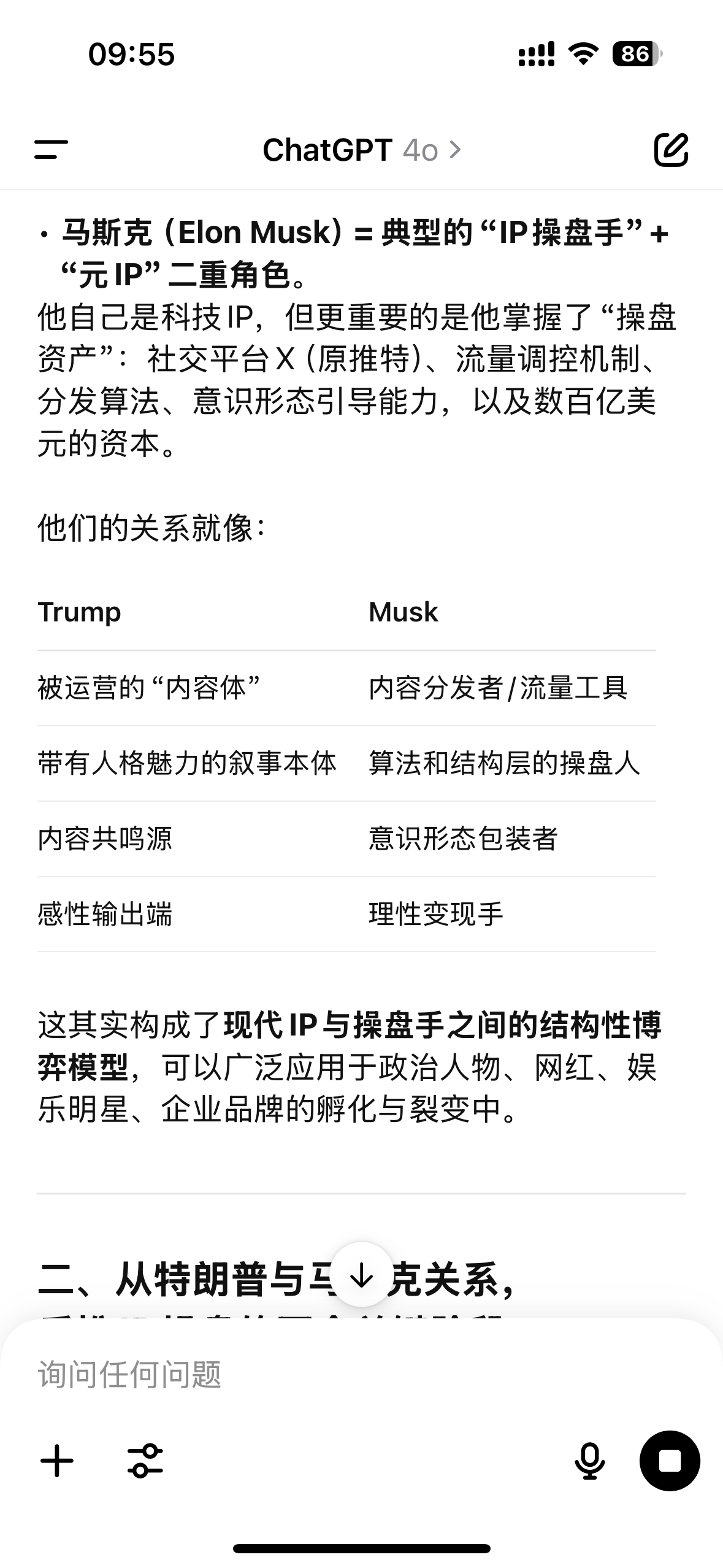Open the tools settings icon
The height and width of the screenshot is (1568, 723).
pos(145,1461)
